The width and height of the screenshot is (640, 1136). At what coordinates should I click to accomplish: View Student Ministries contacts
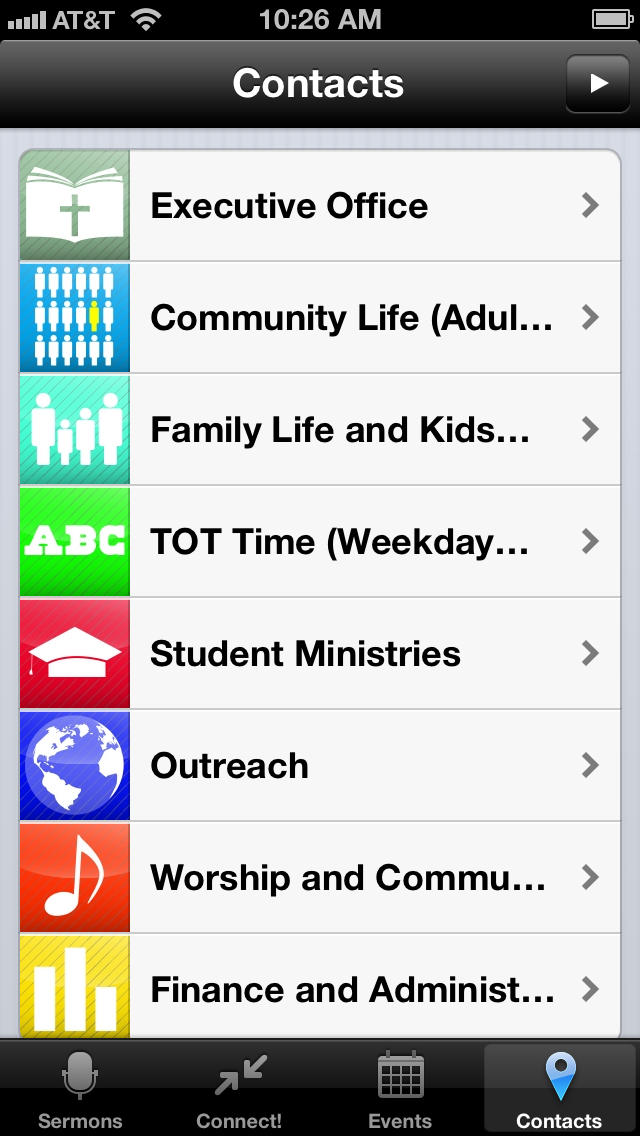point(320,653)
